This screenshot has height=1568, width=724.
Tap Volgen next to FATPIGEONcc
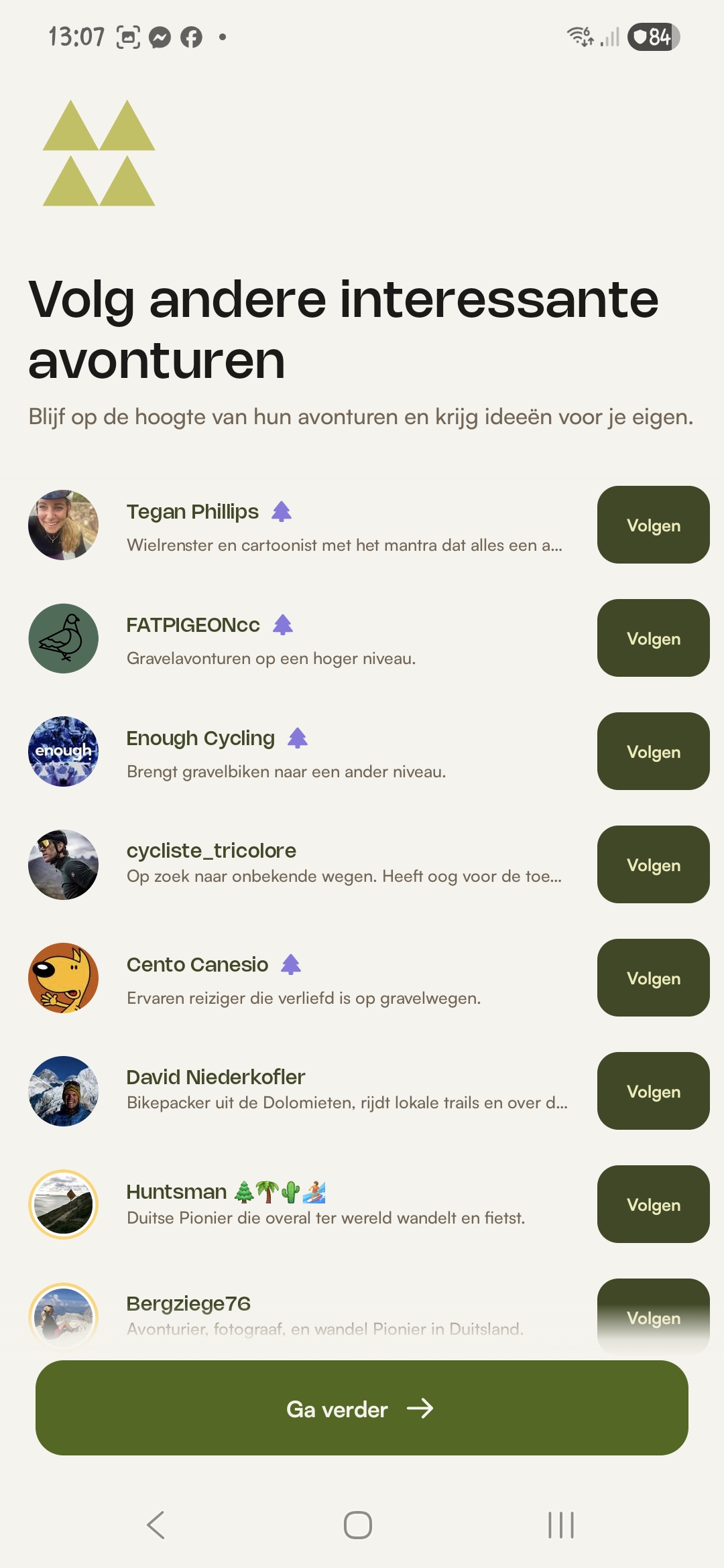(653, 638)
